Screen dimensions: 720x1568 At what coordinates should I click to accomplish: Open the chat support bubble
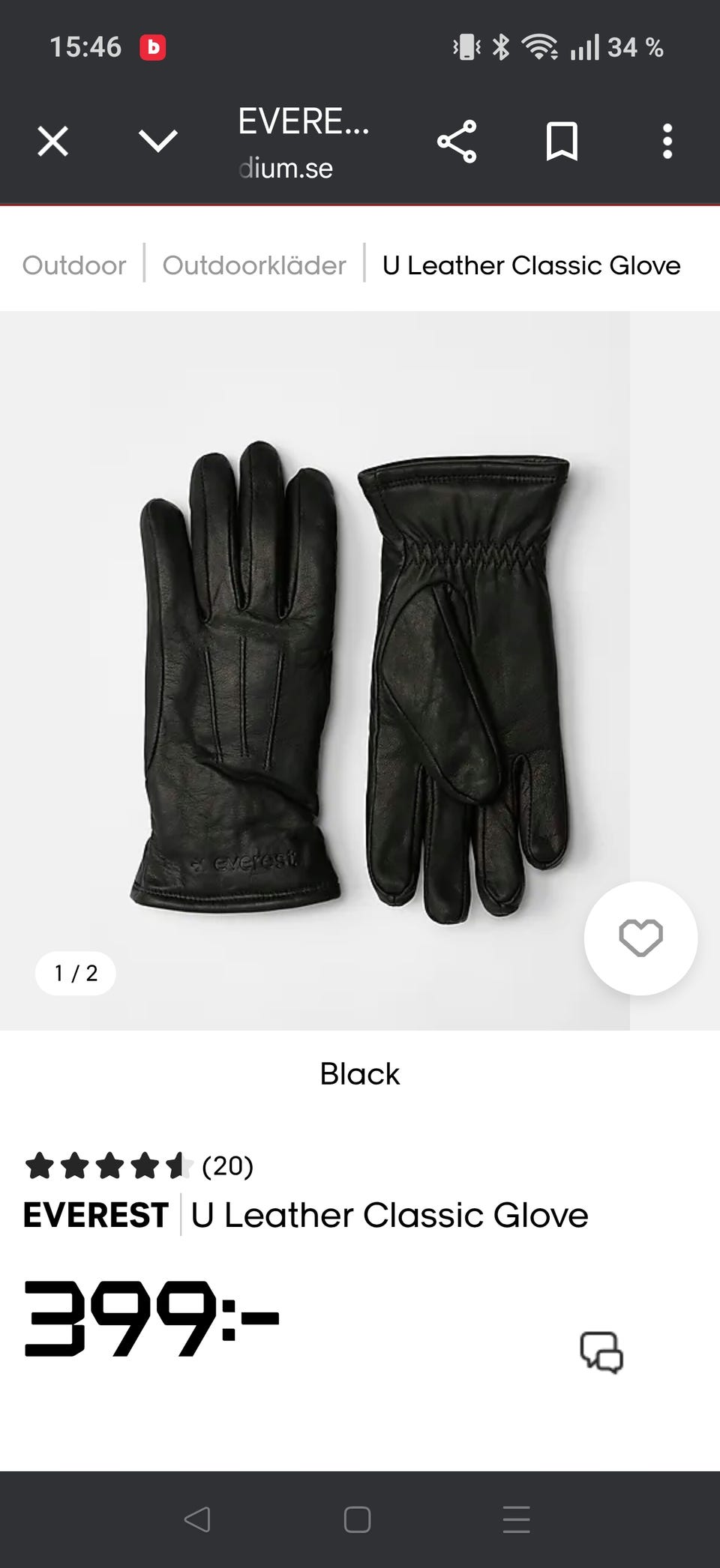pyautogui.click(x=601, y=1351)
